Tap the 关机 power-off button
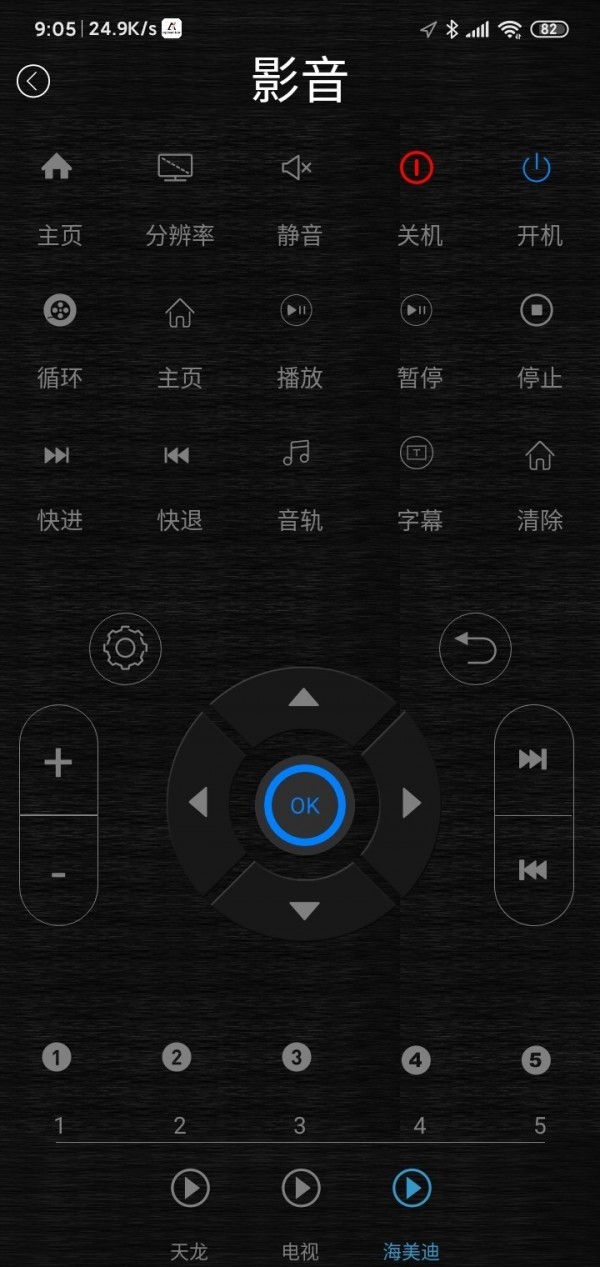This screenshot has width=600, height=1267. point(416,168)
